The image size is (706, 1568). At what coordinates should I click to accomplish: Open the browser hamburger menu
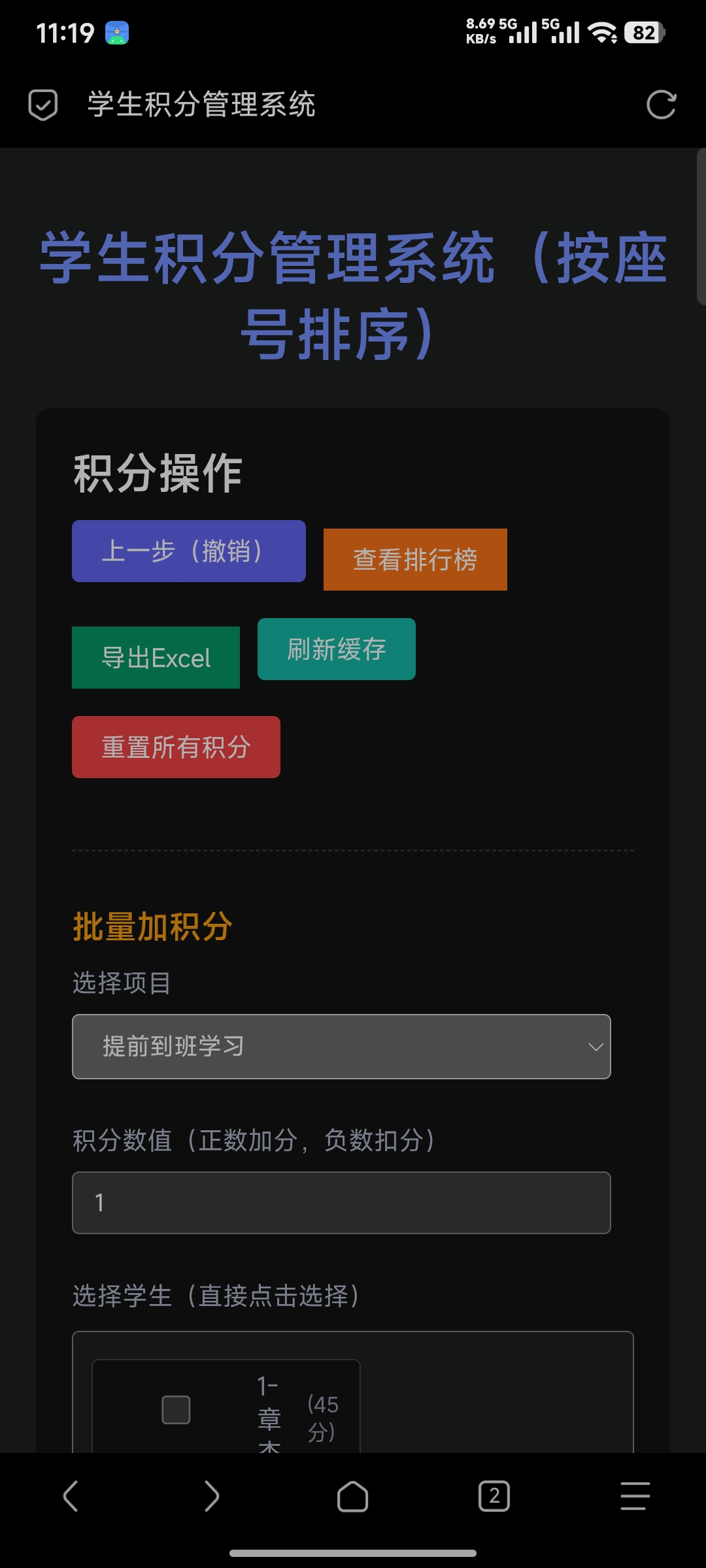(x=635, y=1495)
